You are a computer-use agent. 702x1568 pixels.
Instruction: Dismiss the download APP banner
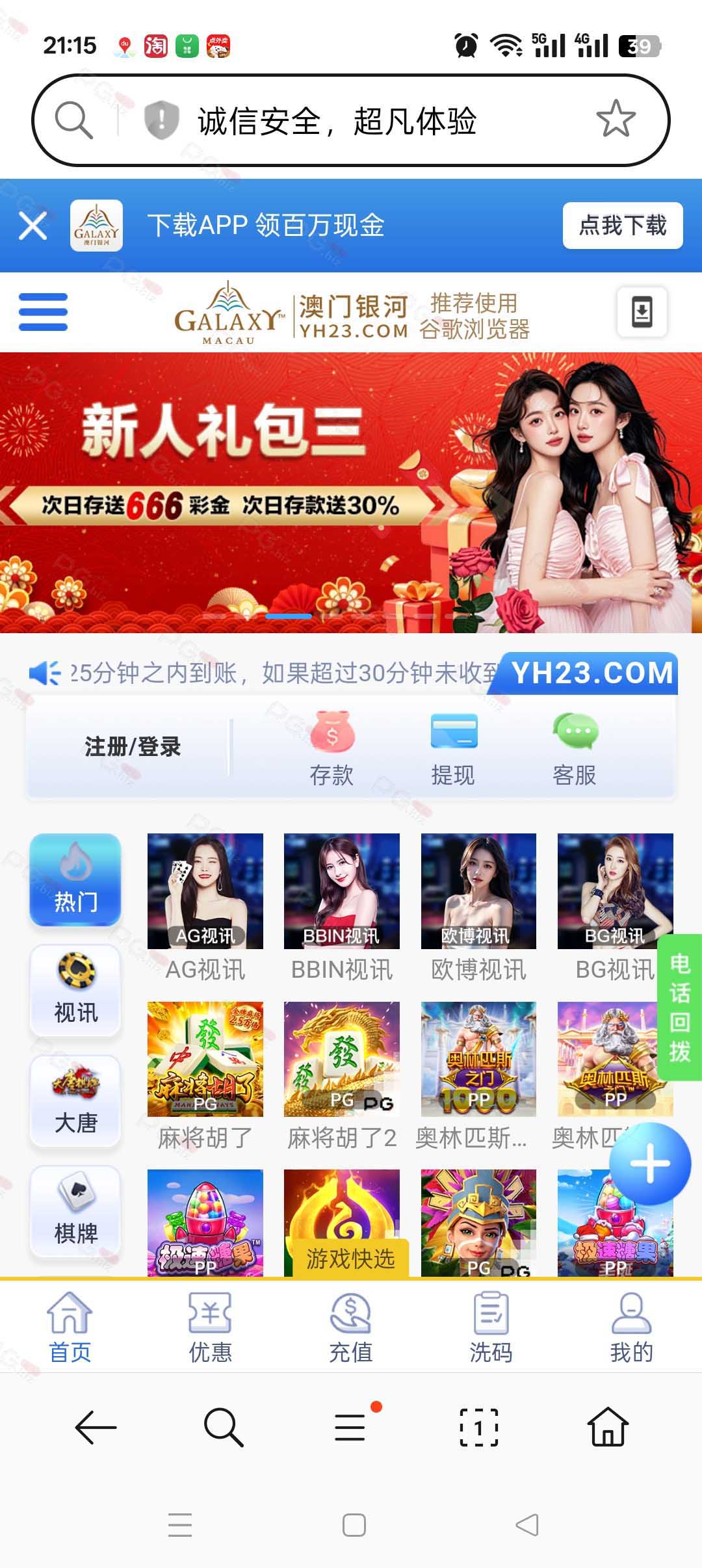tap(32, 226)
